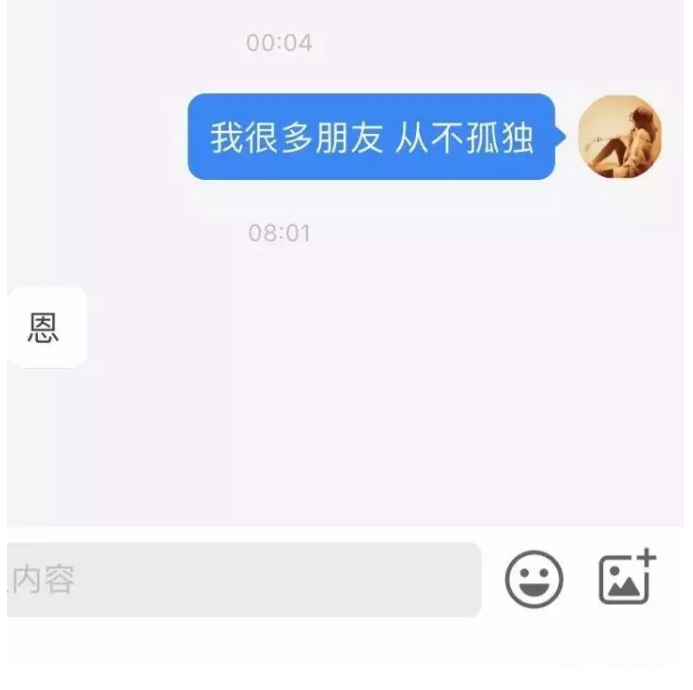
Task: Attach an image to the chat
Action: (x=627, y=578)
